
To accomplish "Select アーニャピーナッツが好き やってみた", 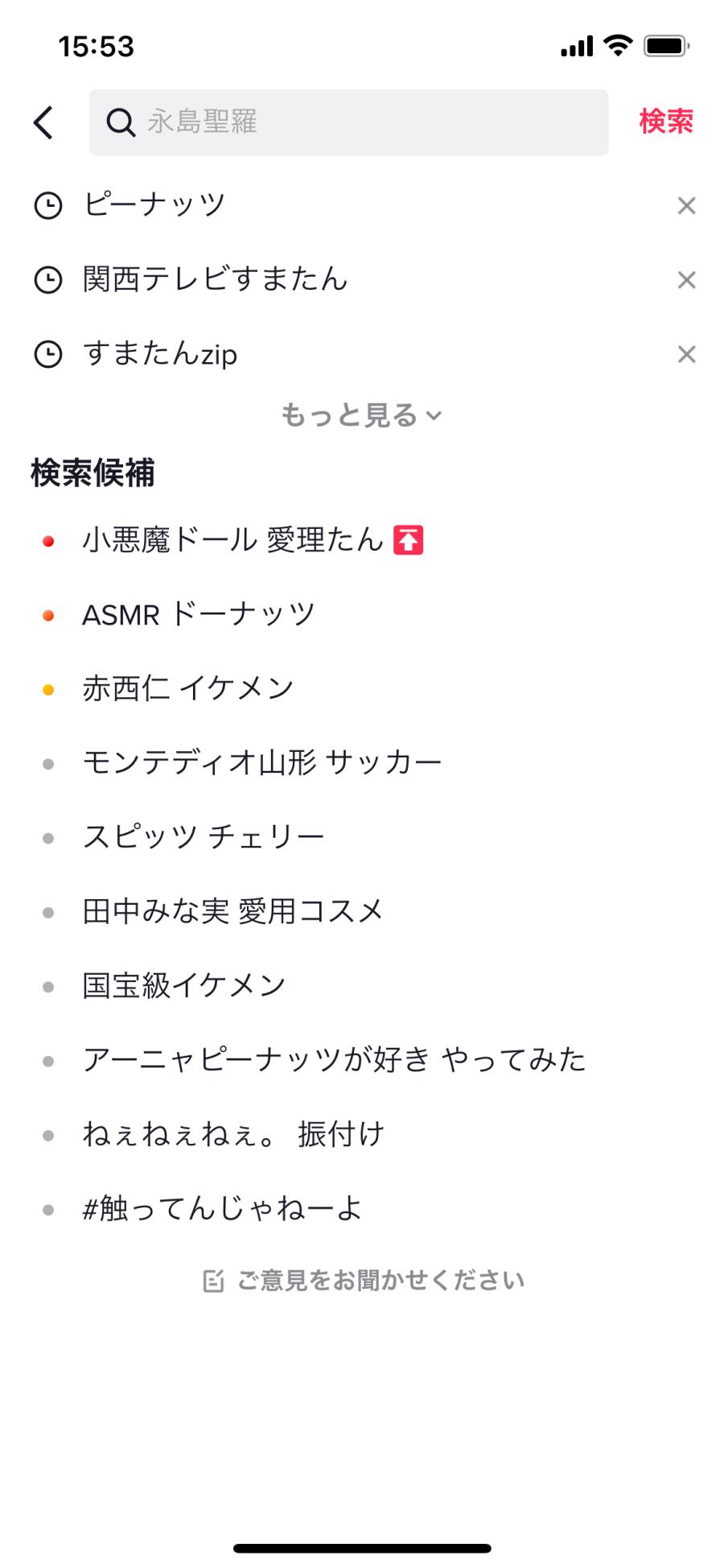I will pyautogui.click(x=334, y=1060).
